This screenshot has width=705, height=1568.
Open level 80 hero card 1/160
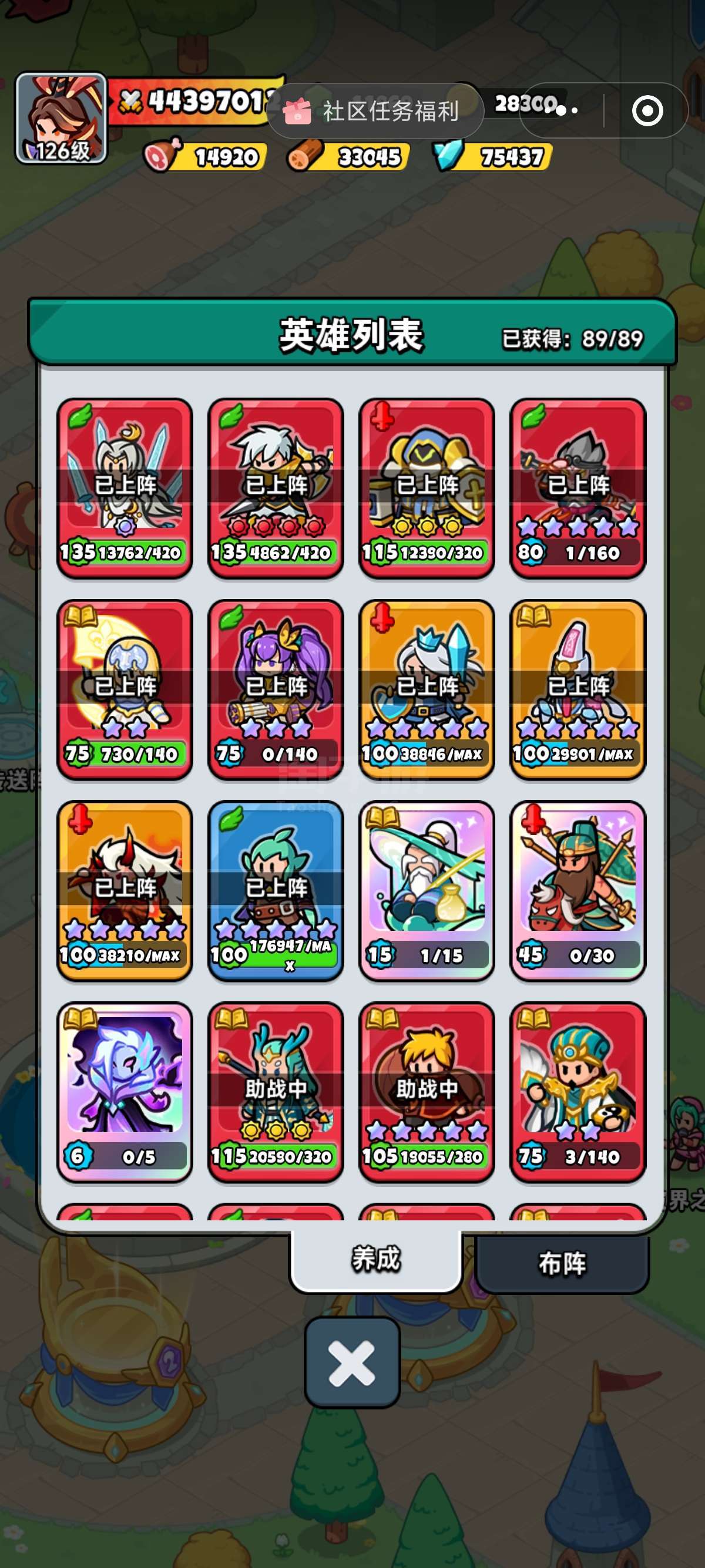[578, 487]
